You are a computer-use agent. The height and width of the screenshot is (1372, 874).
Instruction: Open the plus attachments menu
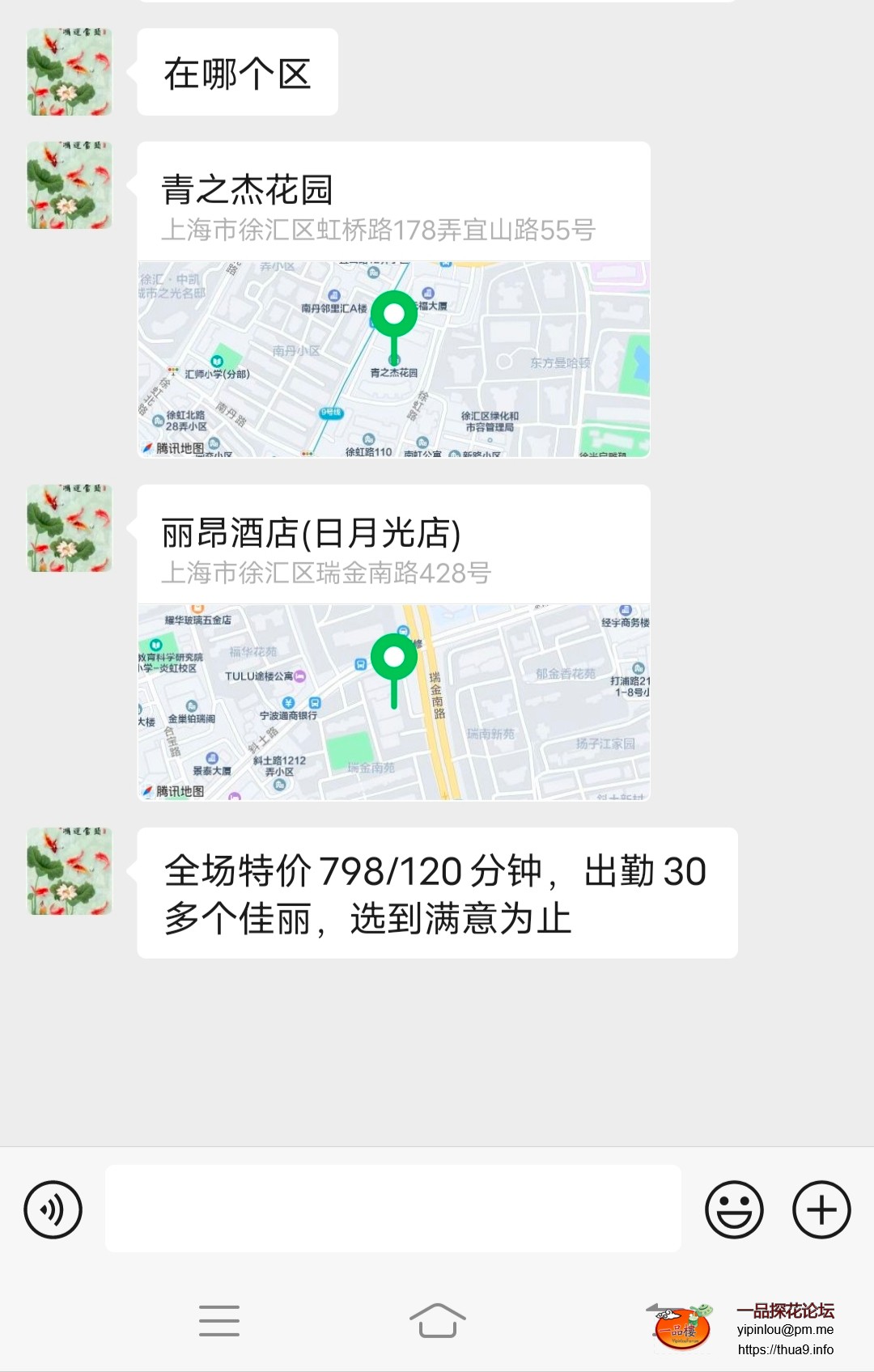[821, 1209]
